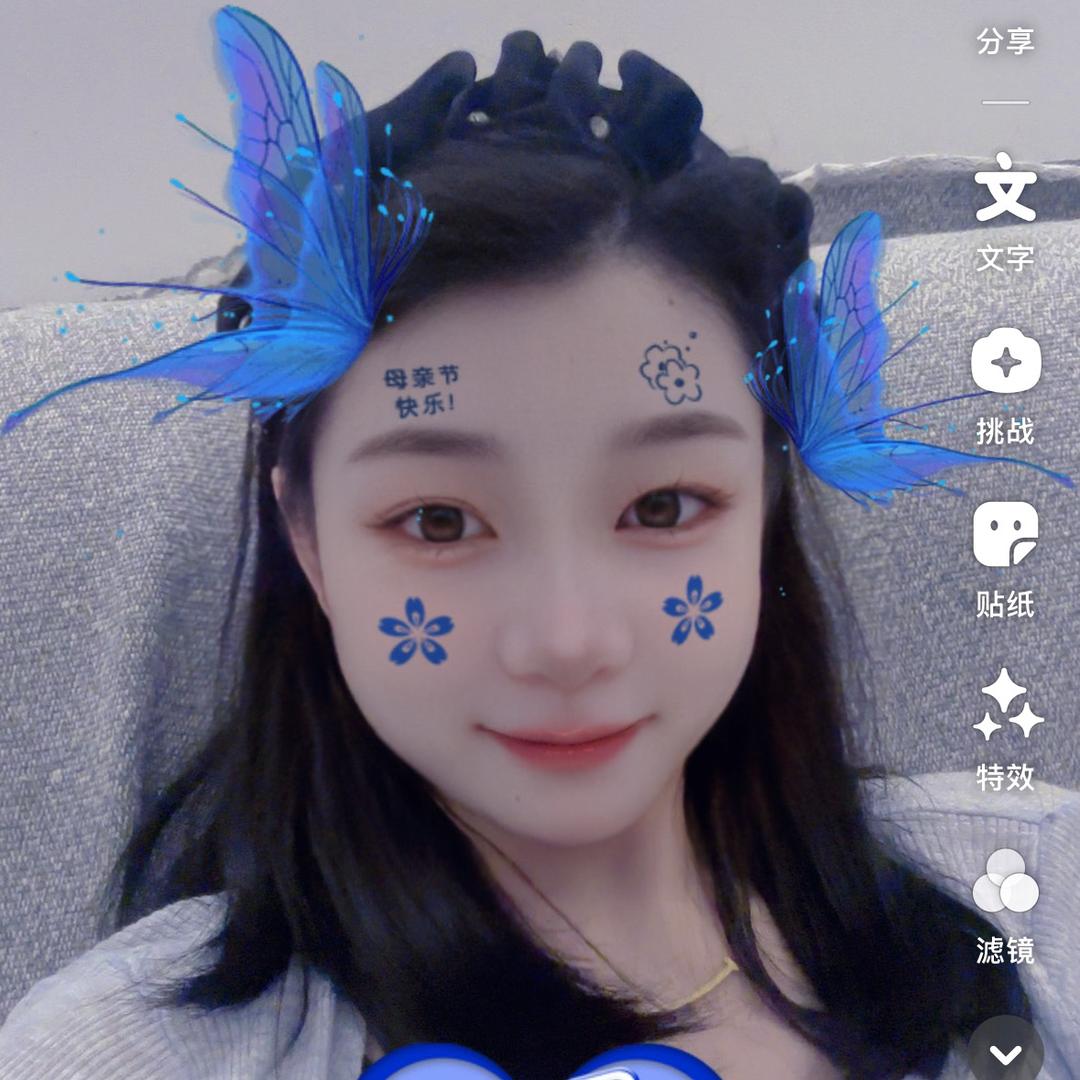
Task: Tap the 分享 share option
Action: point(1005,42)
